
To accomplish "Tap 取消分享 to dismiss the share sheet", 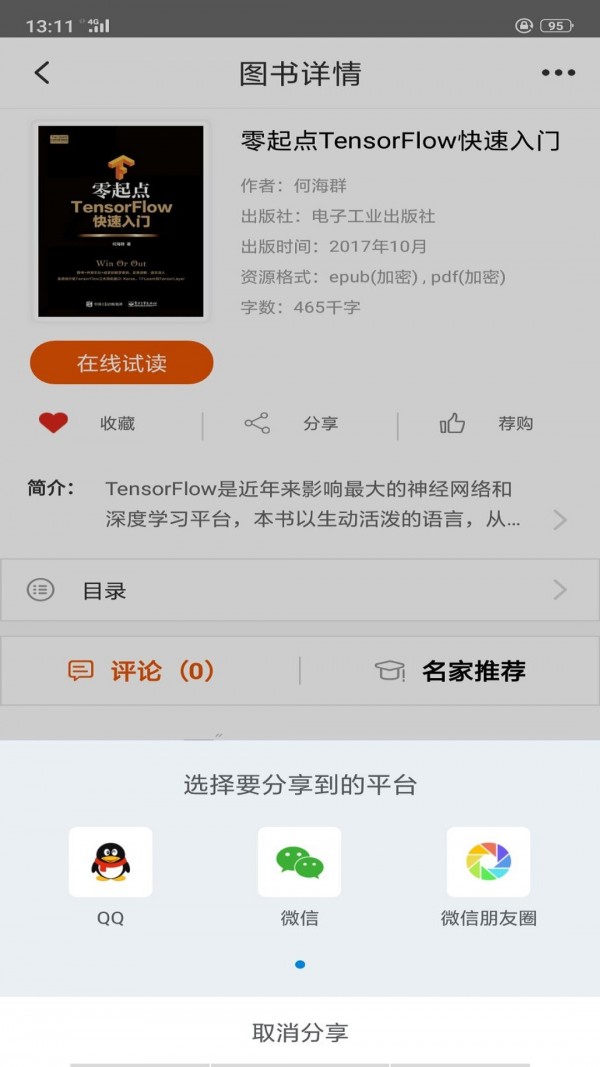I will (300, 1032).
